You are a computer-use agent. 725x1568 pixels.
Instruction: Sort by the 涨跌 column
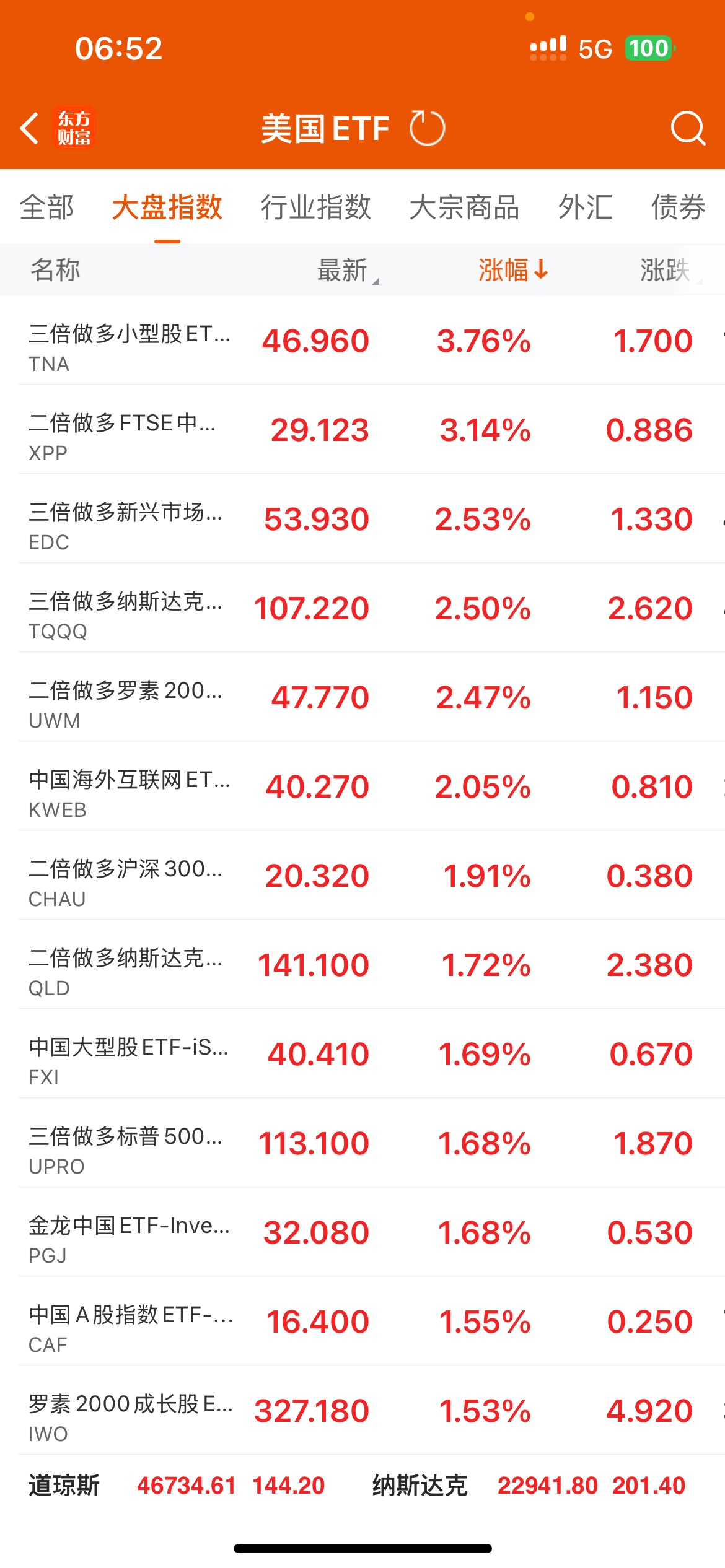pyautogui.click(x=666, y=270)
